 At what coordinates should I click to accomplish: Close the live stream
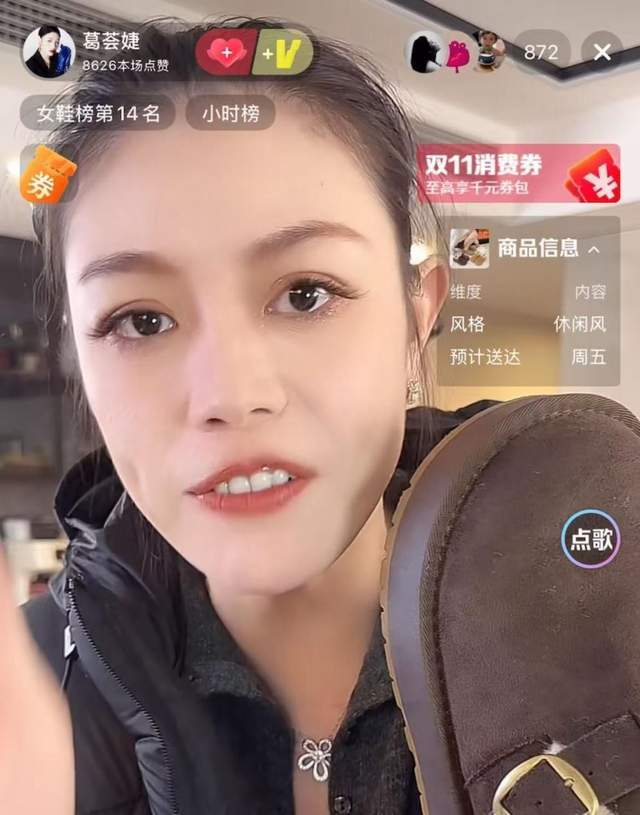pyautogui.click(x=602, y=52)
